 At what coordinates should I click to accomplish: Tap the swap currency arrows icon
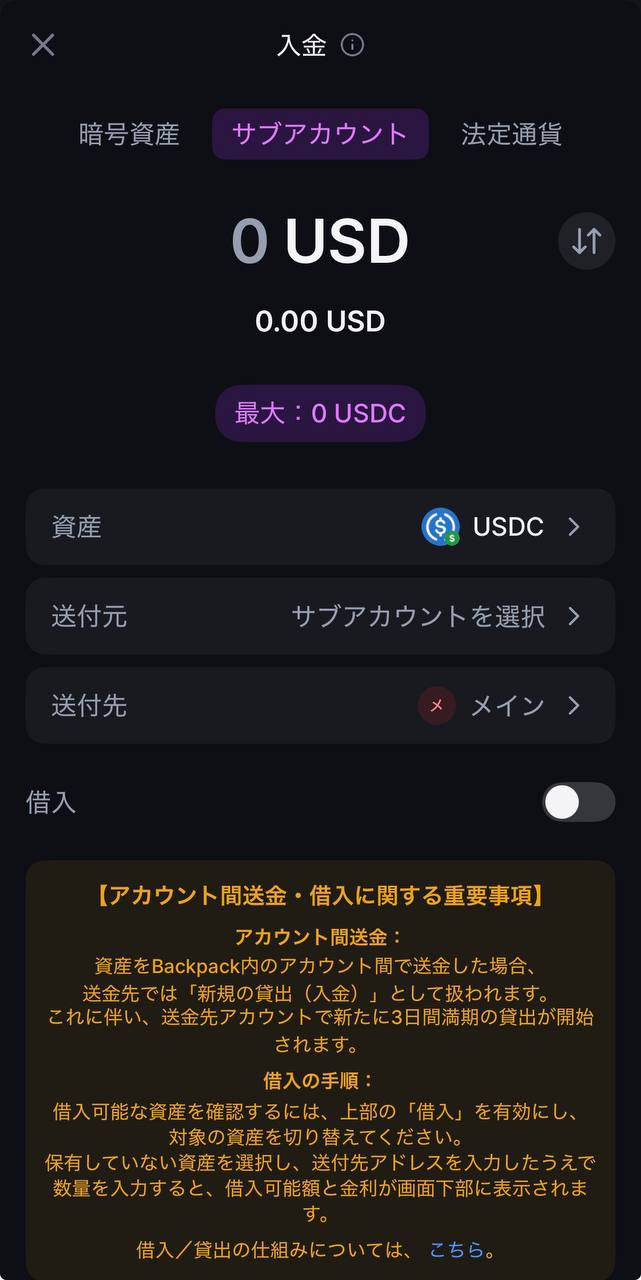[586, 241]
